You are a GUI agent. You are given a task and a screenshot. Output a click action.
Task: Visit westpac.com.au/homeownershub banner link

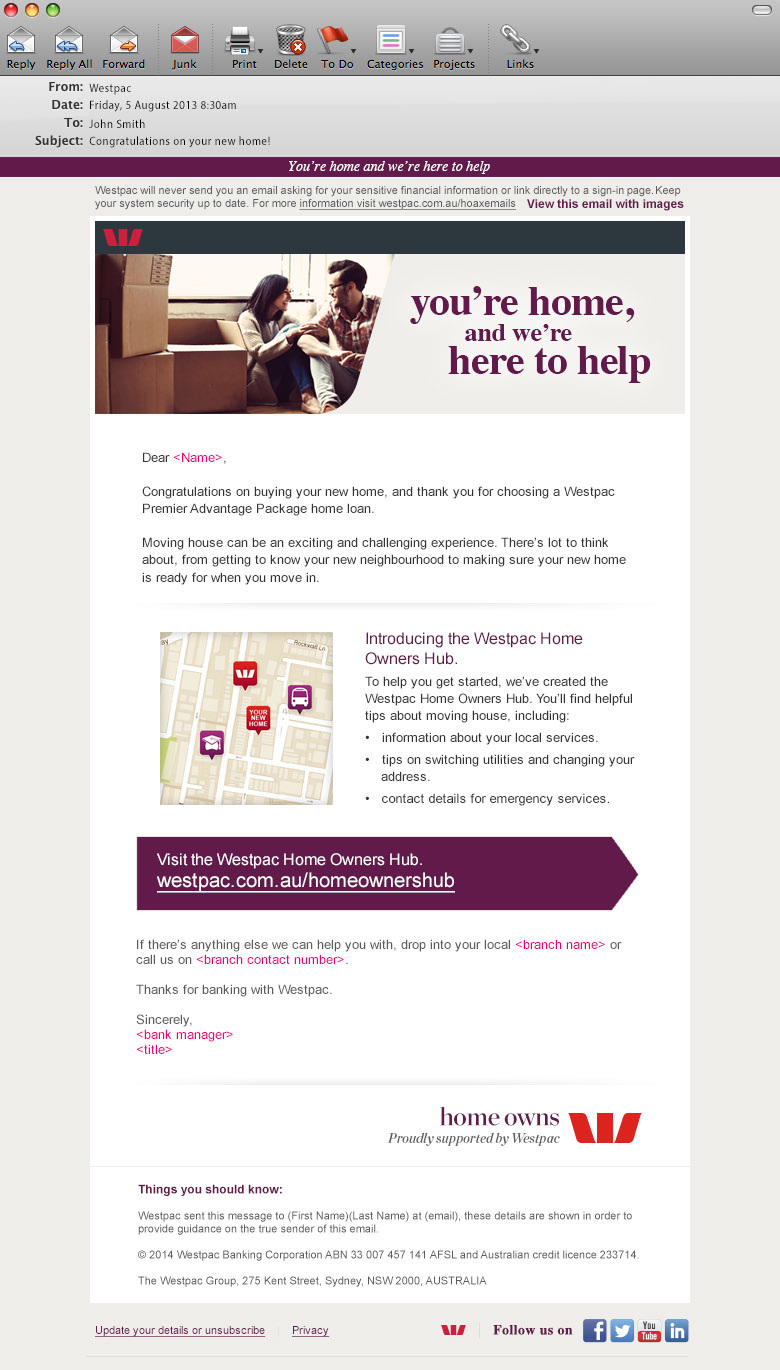(x=386, y=873)
